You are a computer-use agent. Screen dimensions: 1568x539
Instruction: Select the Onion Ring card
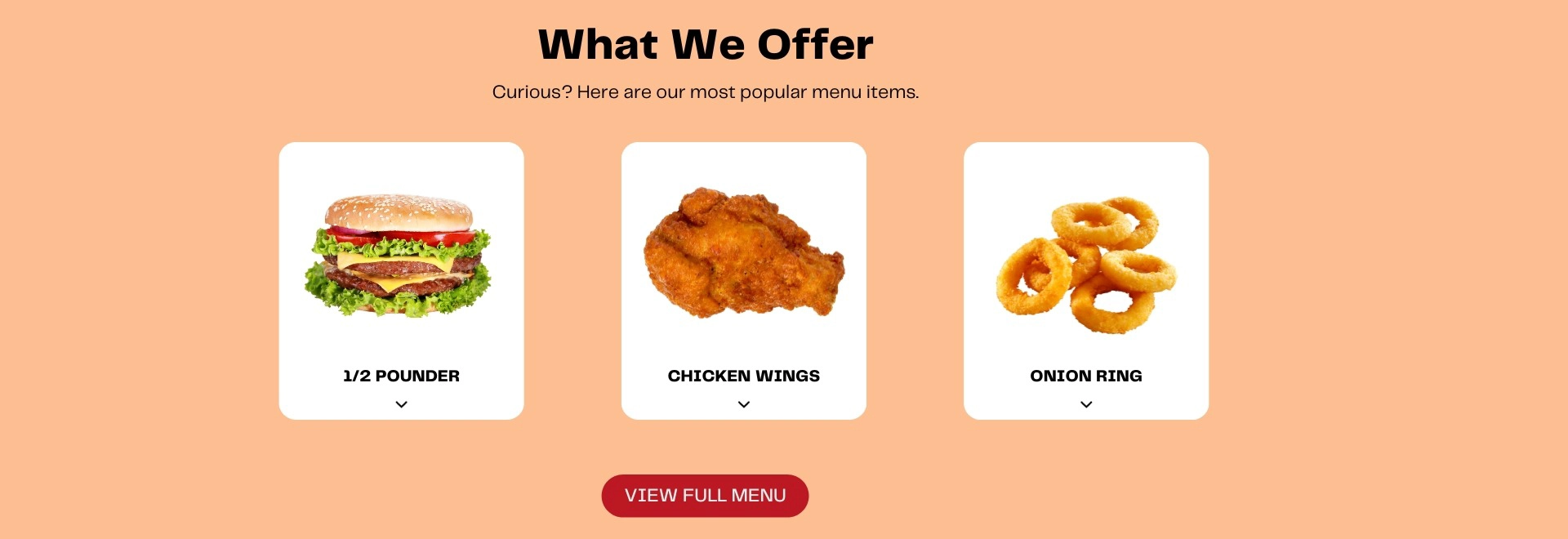pyautogui.click(x=1085, y=261)
